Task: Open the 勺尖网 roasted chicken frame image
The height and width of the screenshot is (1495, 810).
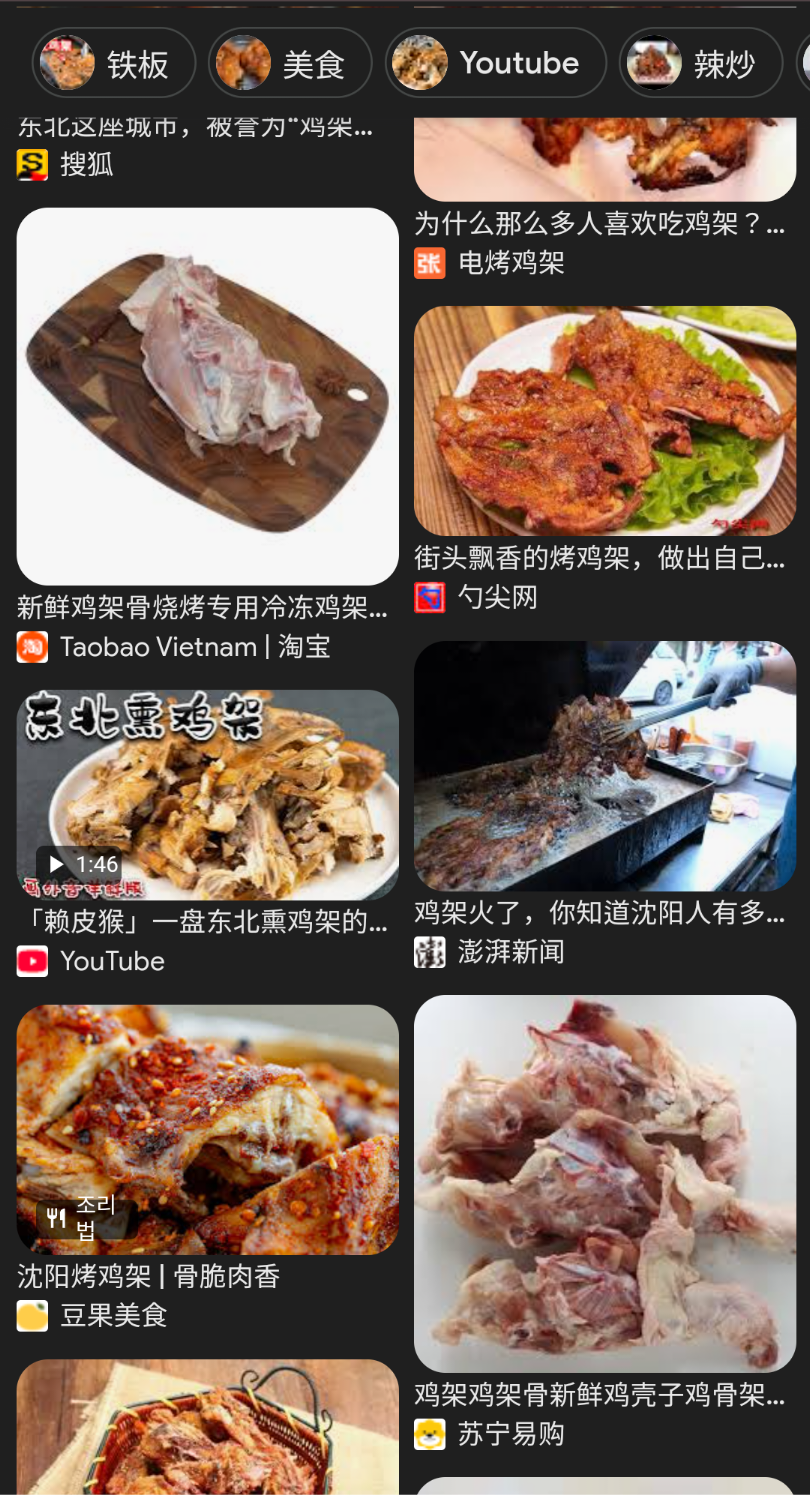Action: (x=605, y=421)
